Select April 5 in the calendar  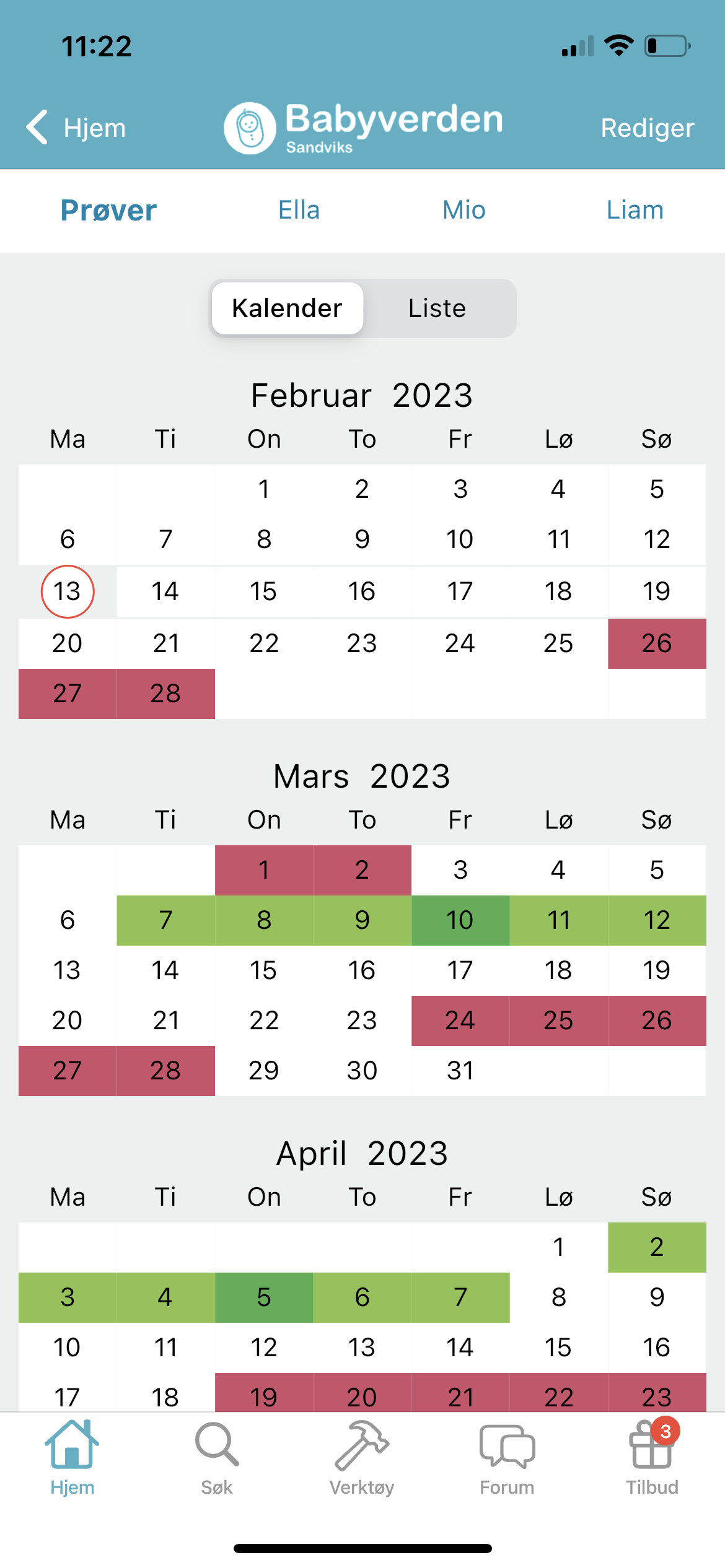pyautogui.click(x=264, y=1297)
